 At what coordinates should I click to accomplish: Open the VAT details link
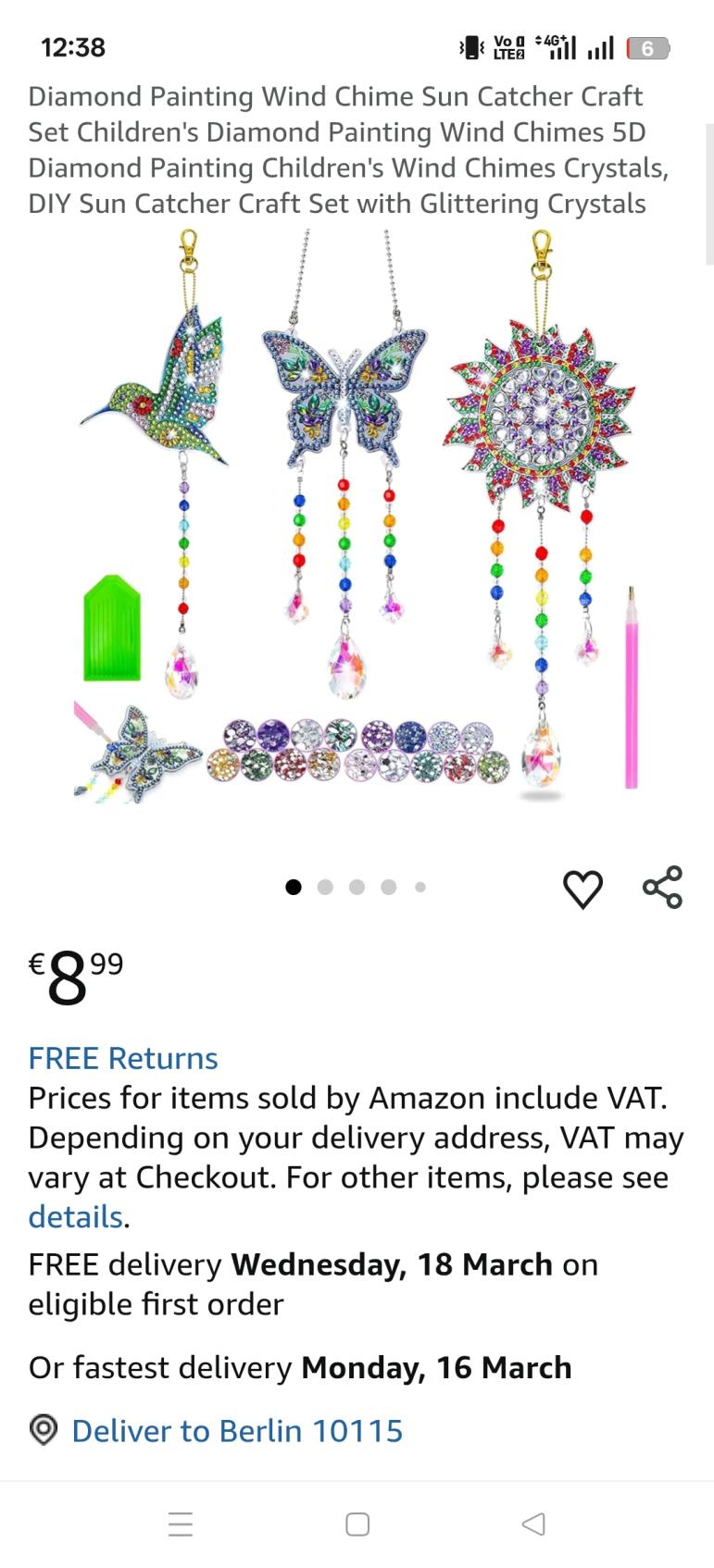[x=75, y=1216]
